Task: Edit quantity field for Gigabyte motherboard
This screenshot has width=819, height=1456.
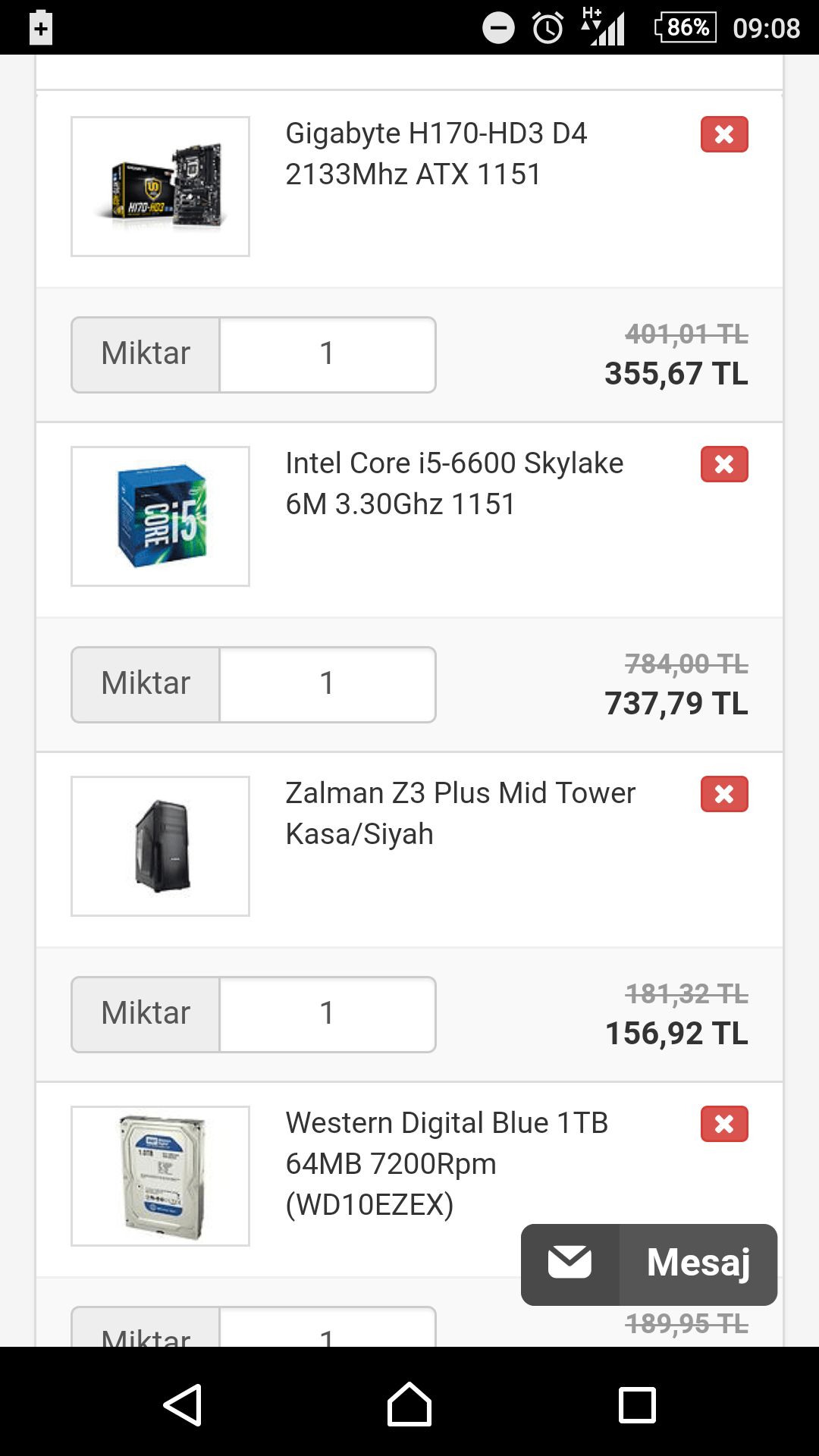Action: [x=327, y=355]
